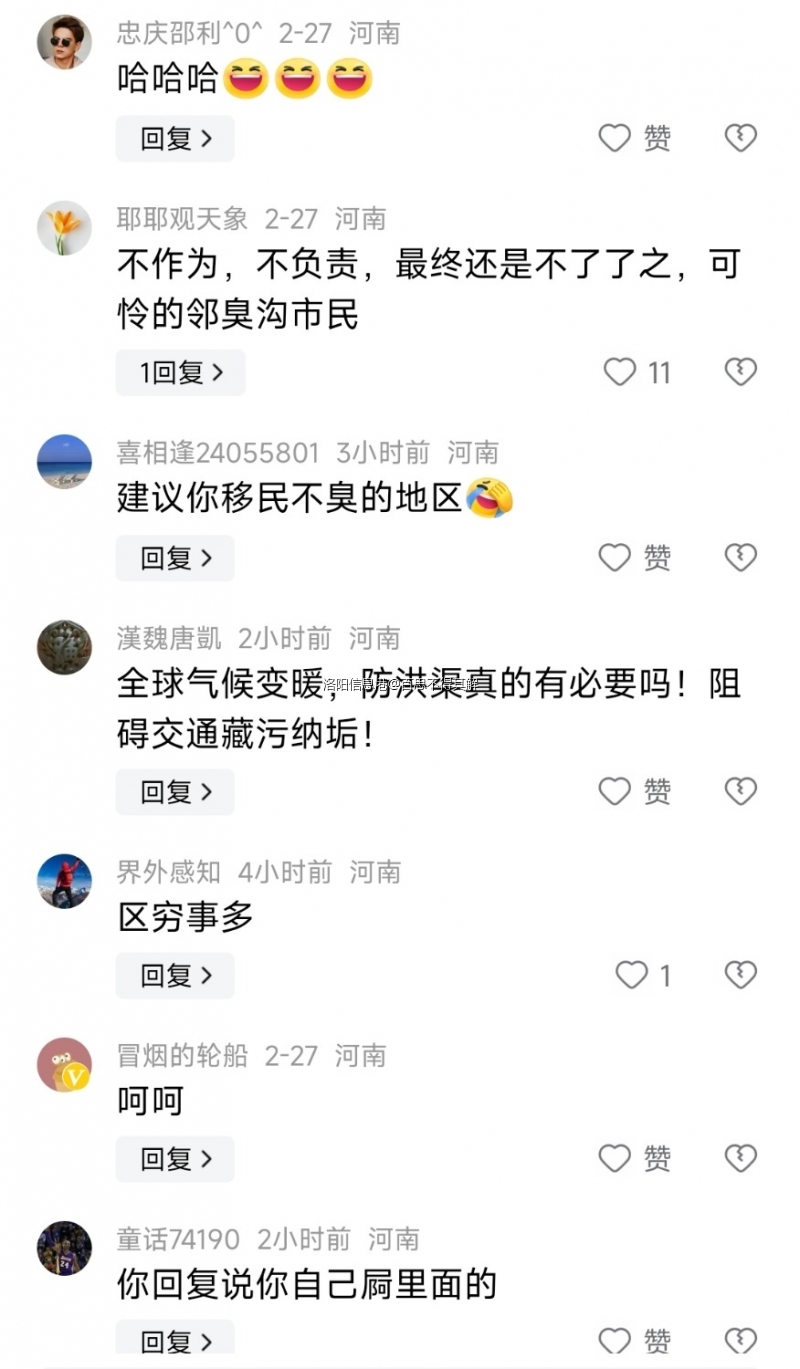The image size is (800, 1369).
Task: Open 冒烟的轮船's profile avatar
Action: 64,1064
